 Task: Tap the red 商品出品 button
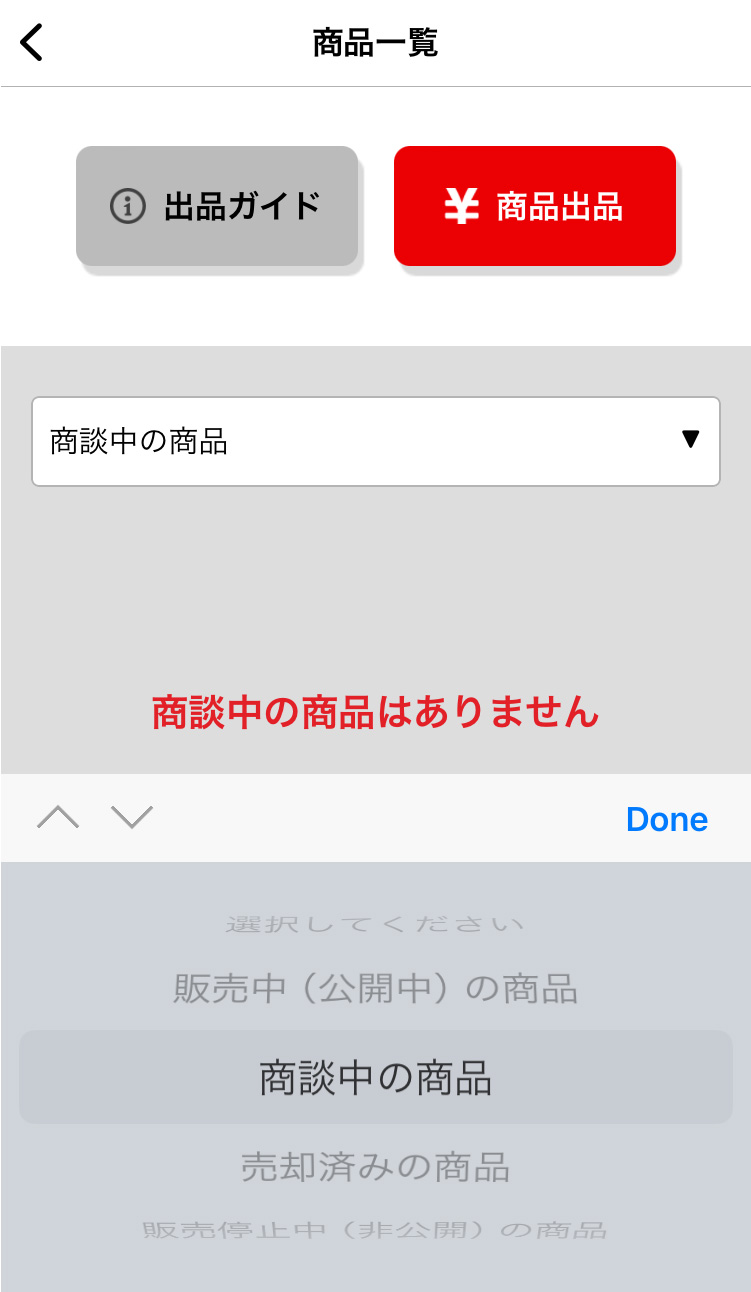tap(535, 206)
